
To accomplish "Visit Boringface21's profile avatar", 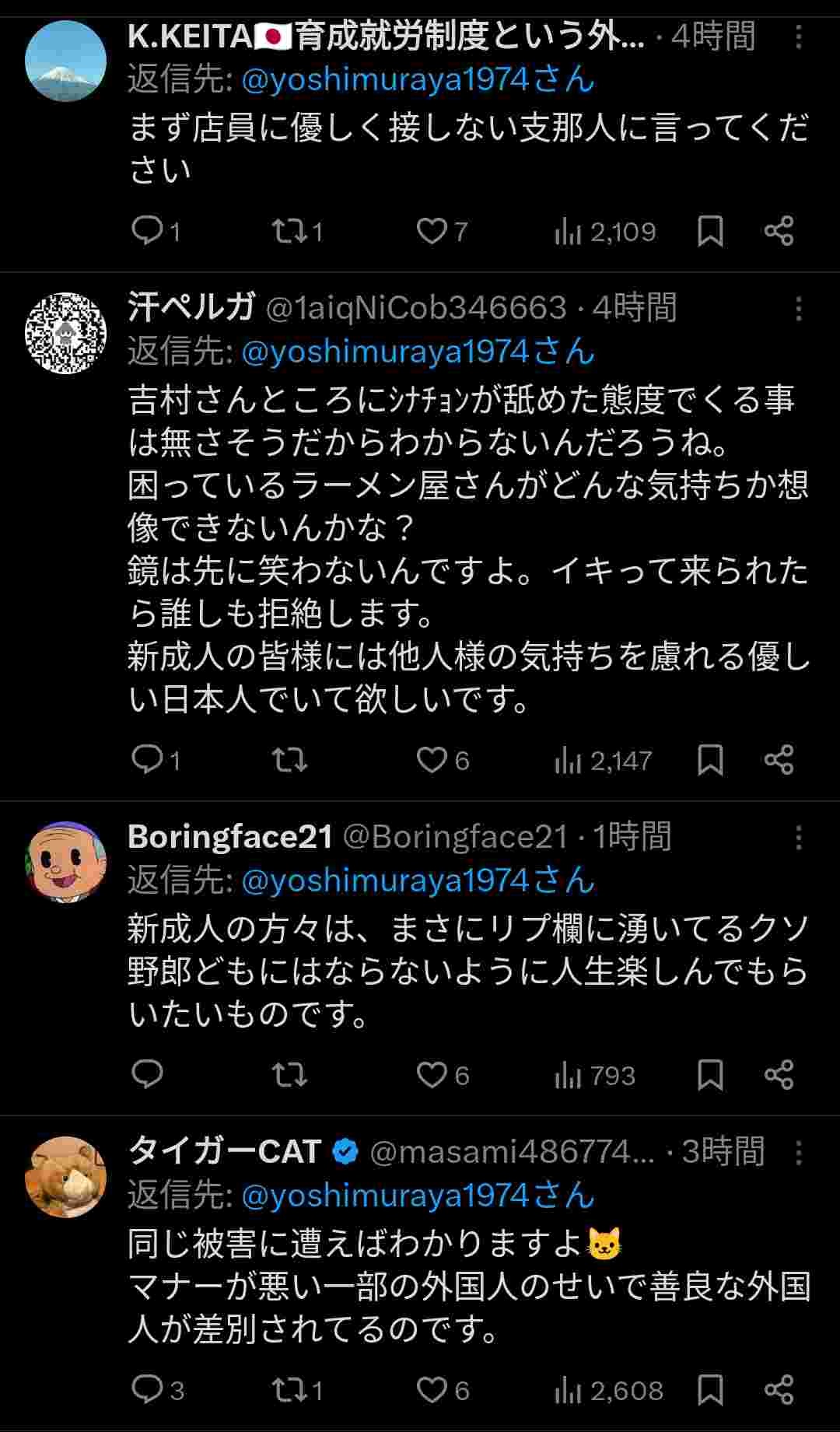I will point(66,861).
